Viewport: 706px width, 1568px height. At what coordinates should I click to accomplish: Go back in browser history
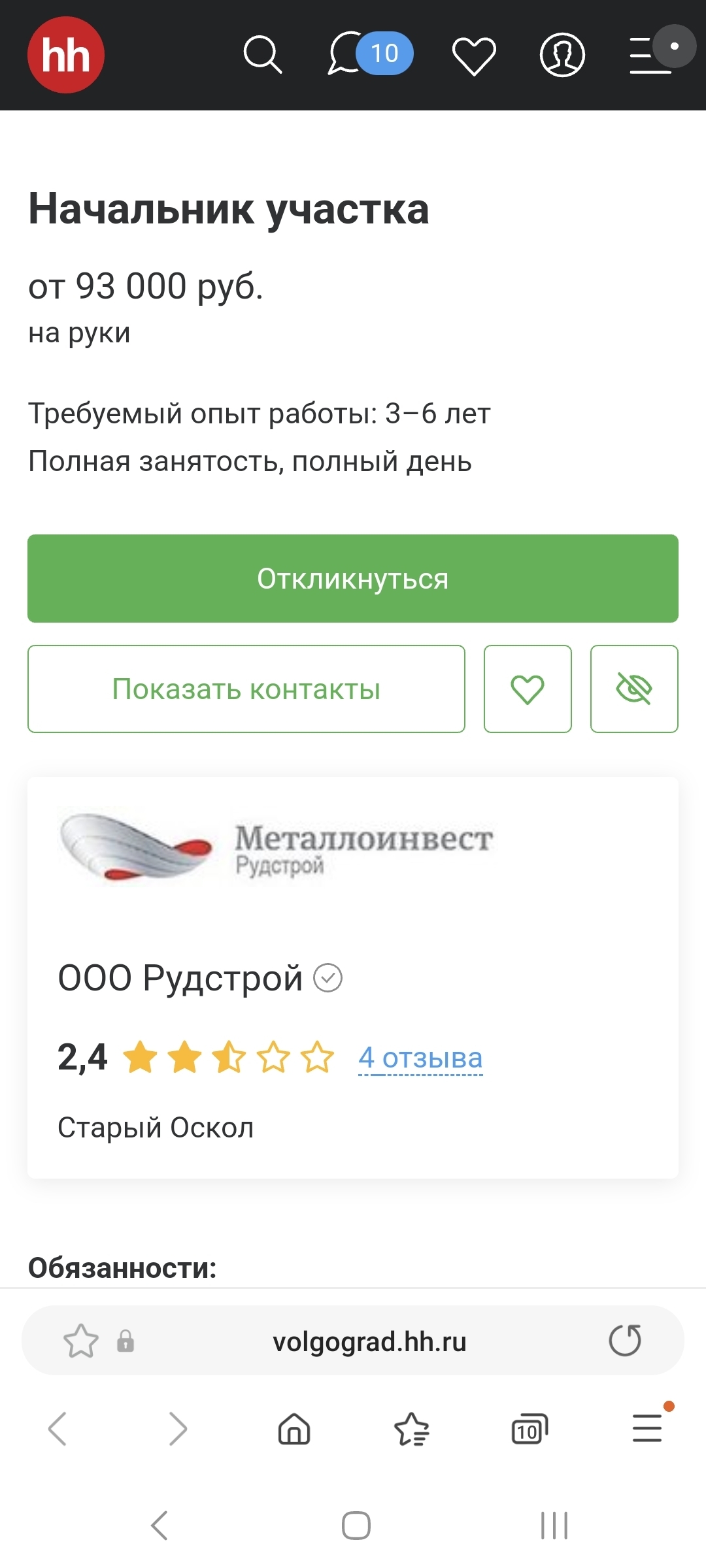[x=58, y=1429]
